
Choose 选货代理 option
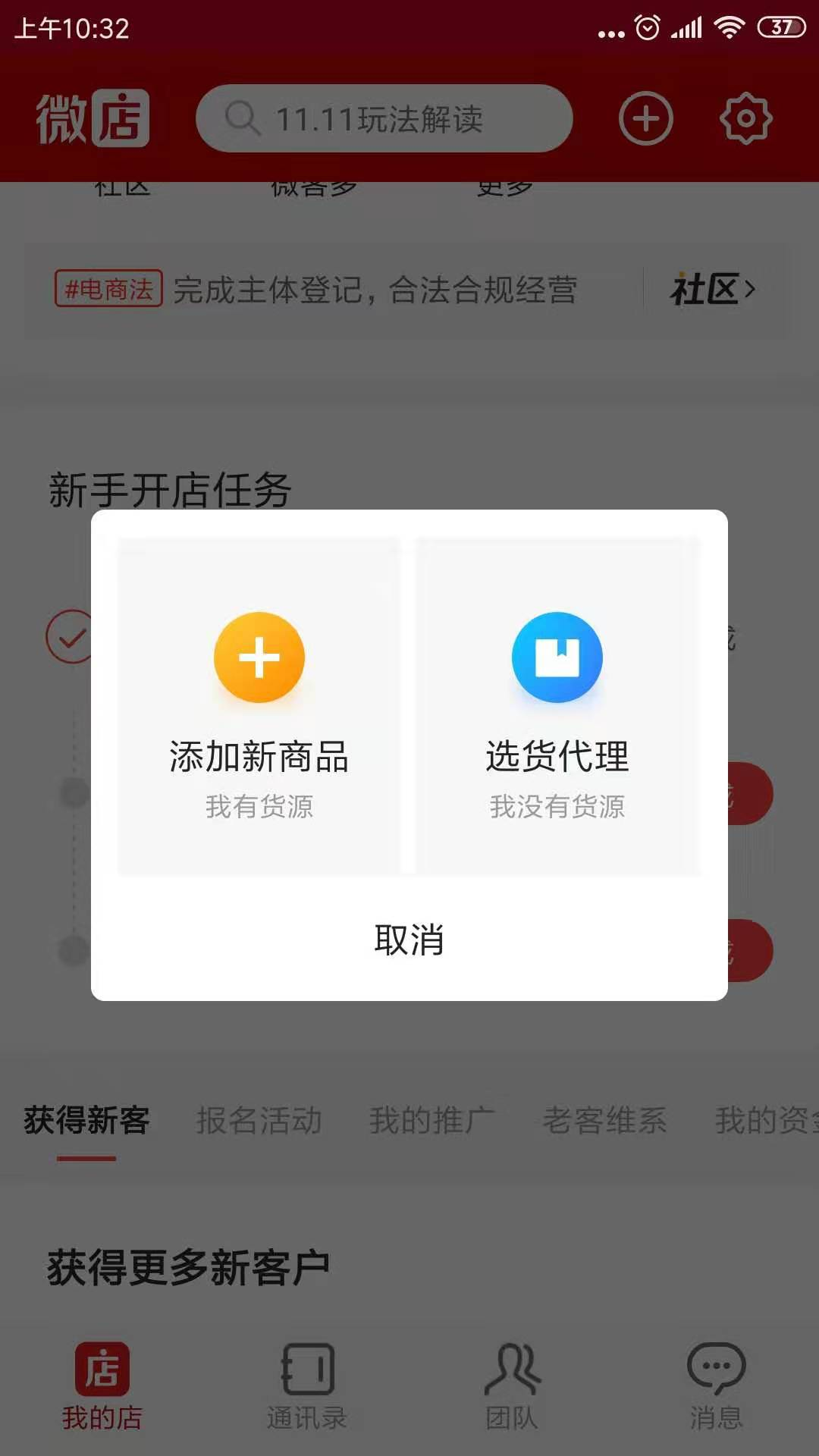click(557, 707)
